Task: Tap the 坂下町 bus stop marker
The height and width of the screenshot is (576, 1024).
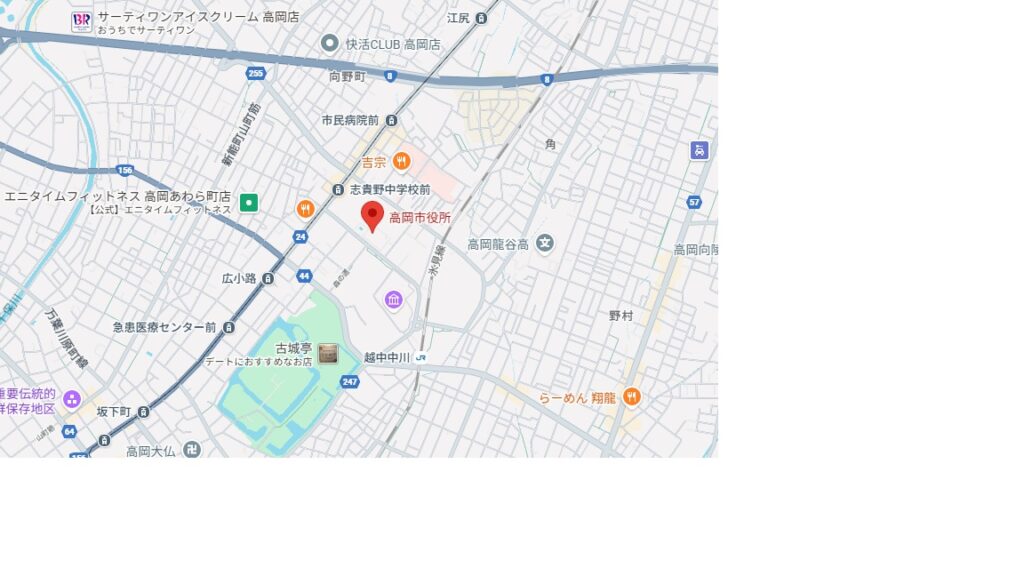Action: (143, 411)
